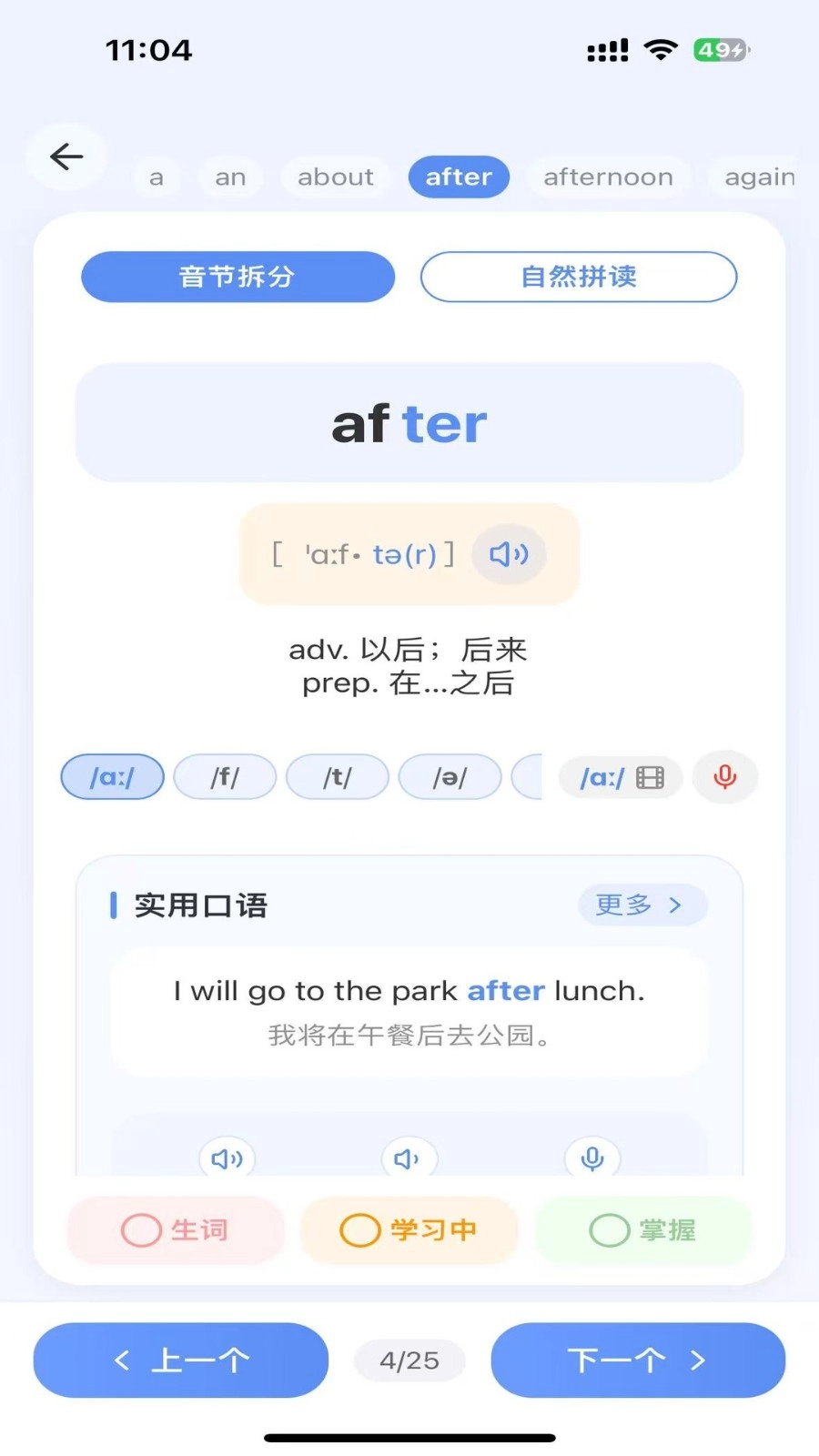819x1456 pixels.
Task: Record yourself reading the example sentence
Action: pyautogui.click(x=591, y=1158)
